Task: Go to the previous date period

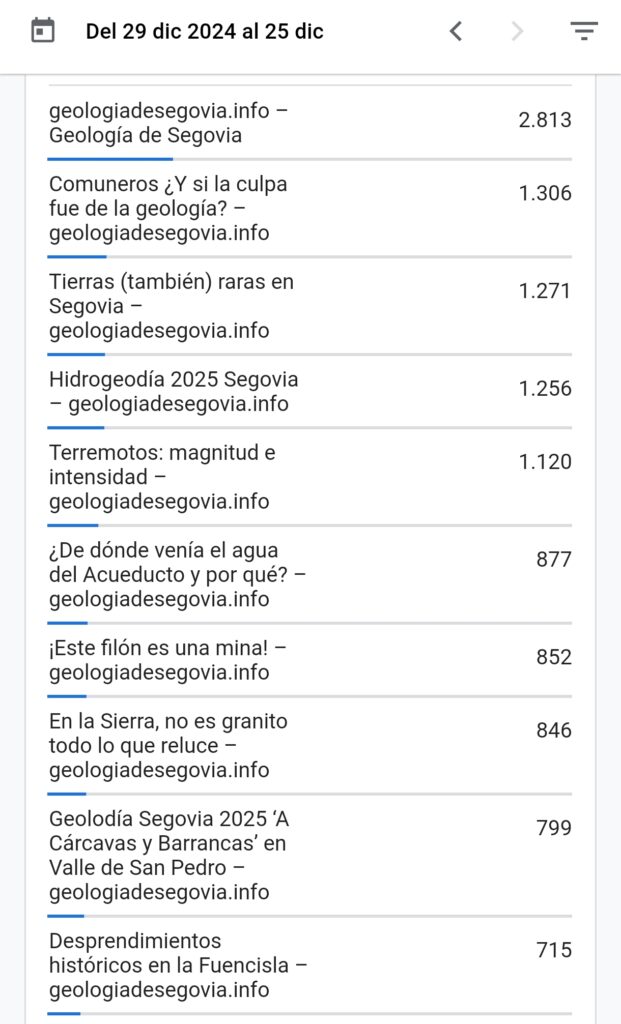Action: (456, 32)
